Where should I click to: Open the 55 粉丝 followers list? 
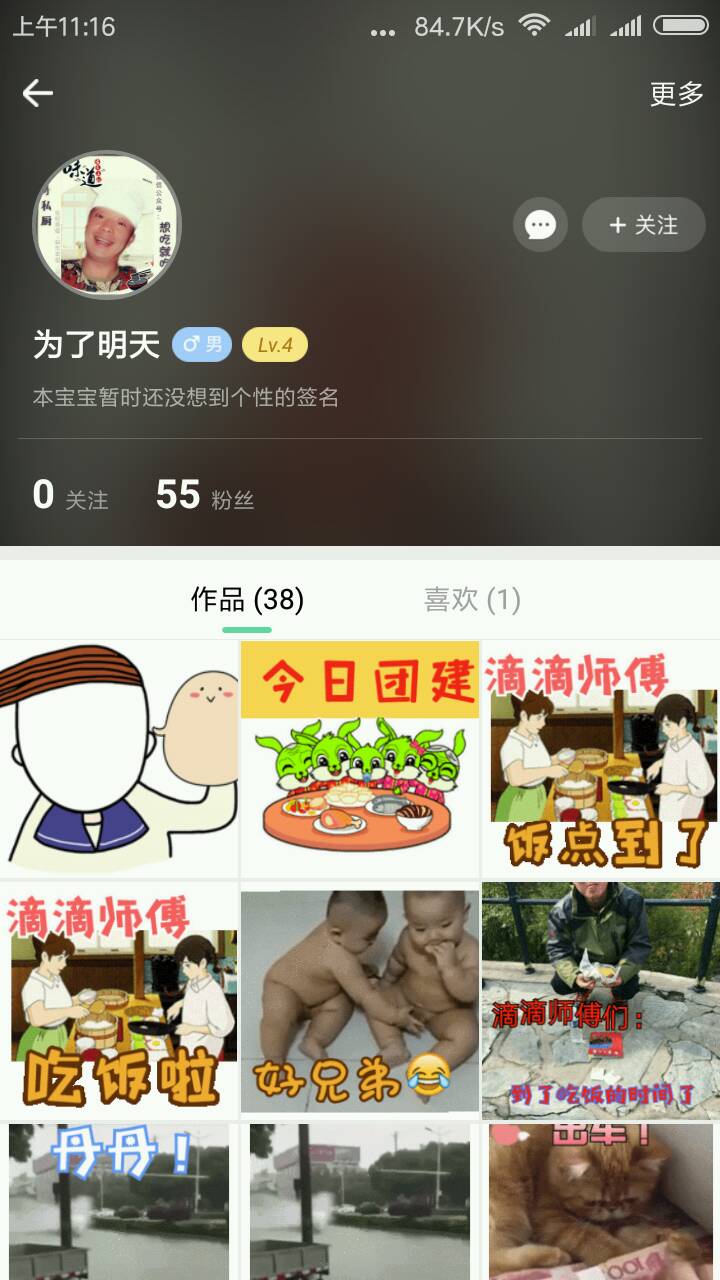coord(205,496)
